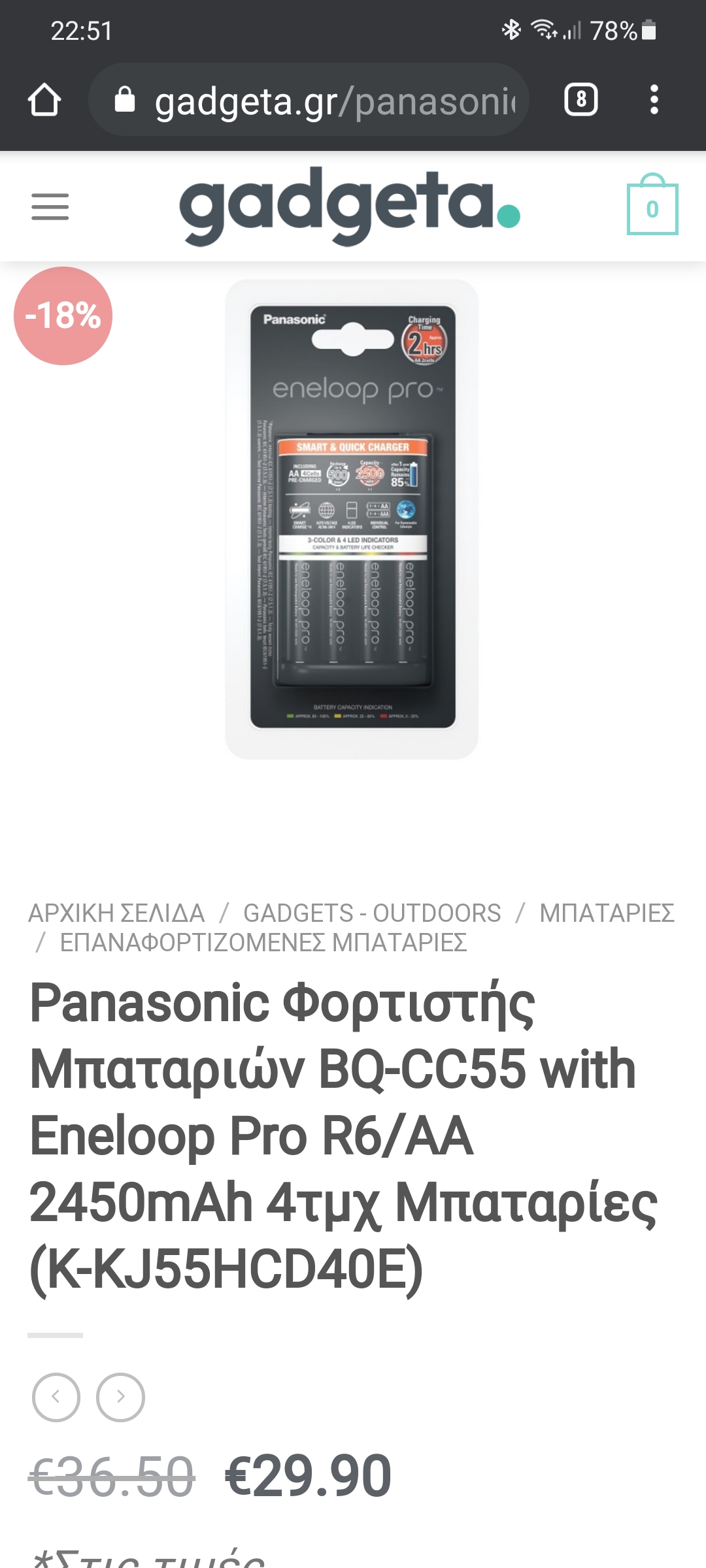Open ΜΠΑΤΑΡΙΕΣ breadcrumb category

pyautogui.click(x=607, y=913)
